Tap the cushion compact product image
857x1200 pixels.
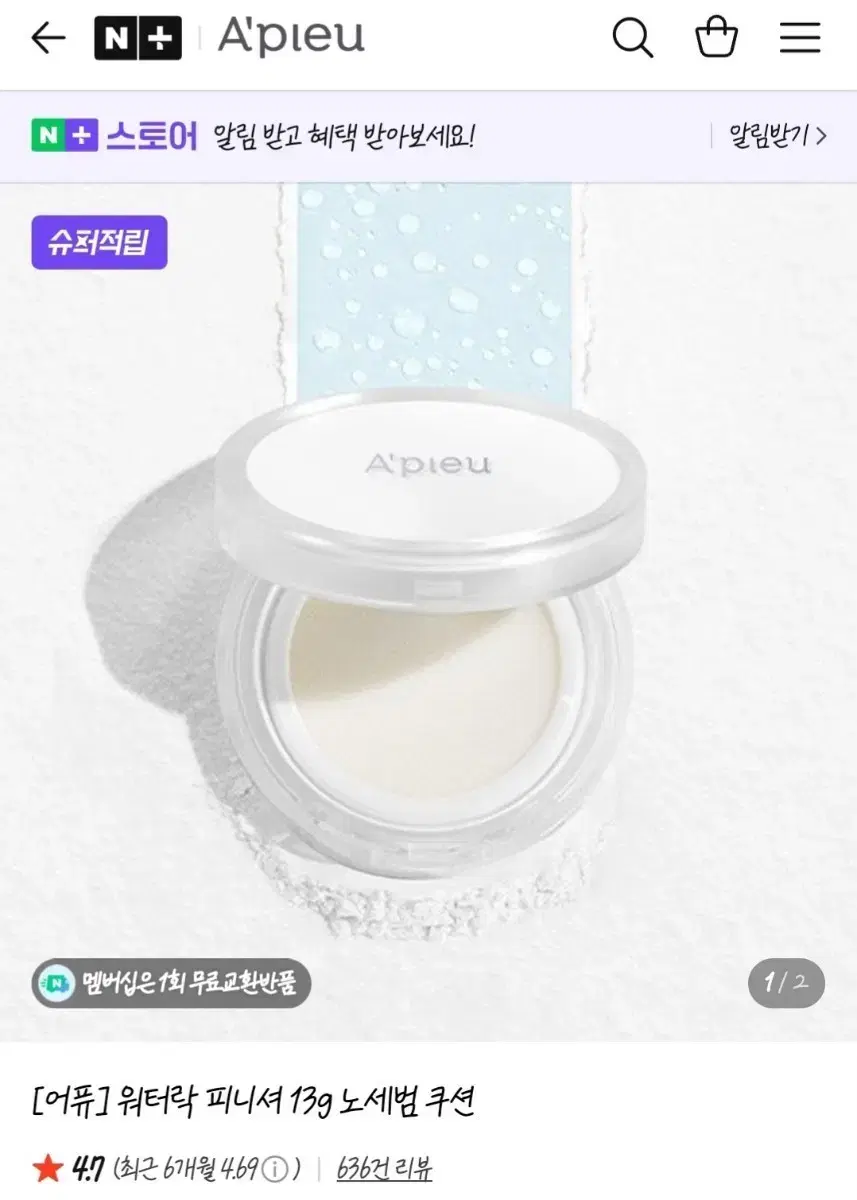(430, 620)
